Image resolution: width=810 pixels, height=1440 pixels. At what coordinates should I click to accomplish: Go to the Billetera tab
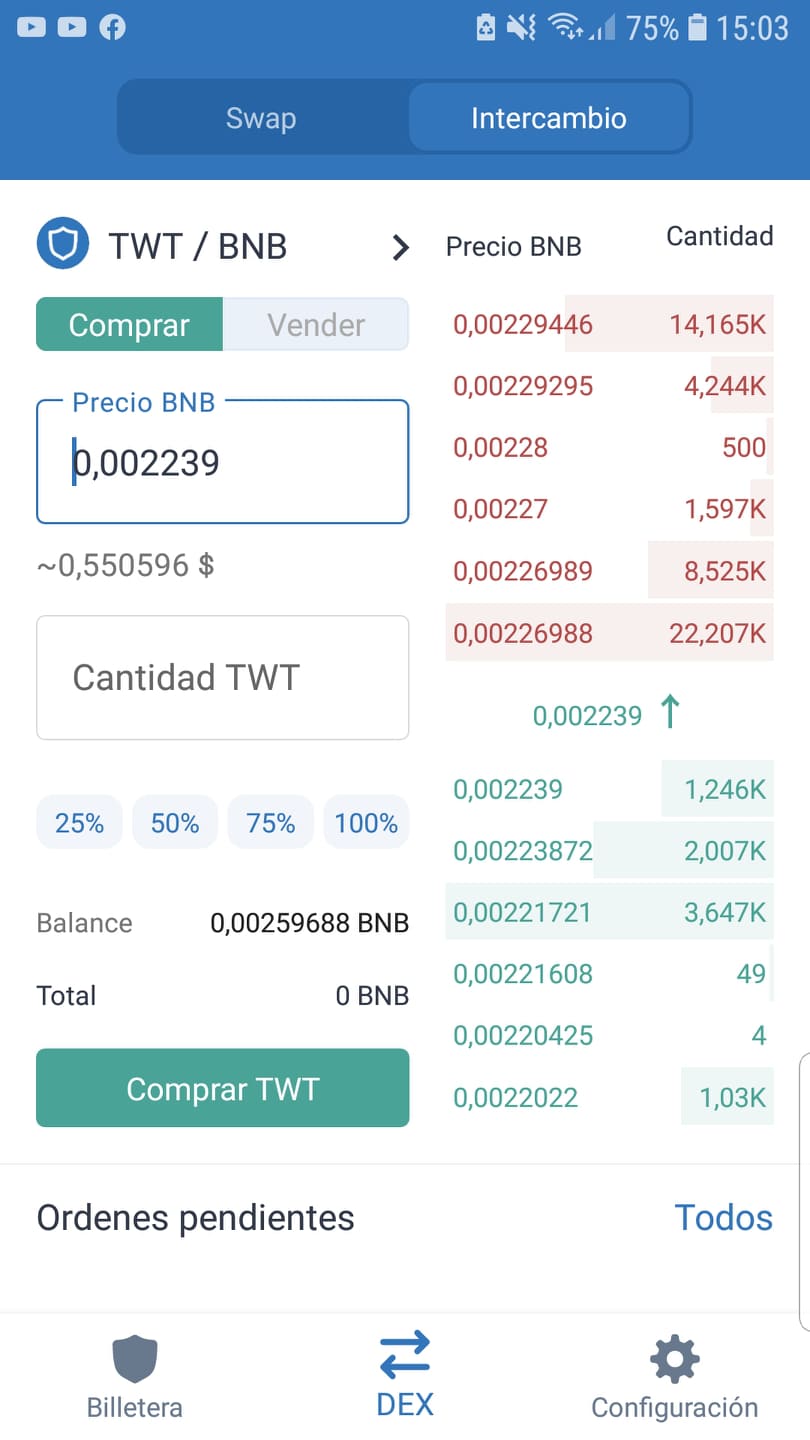tap(135, 1376)
